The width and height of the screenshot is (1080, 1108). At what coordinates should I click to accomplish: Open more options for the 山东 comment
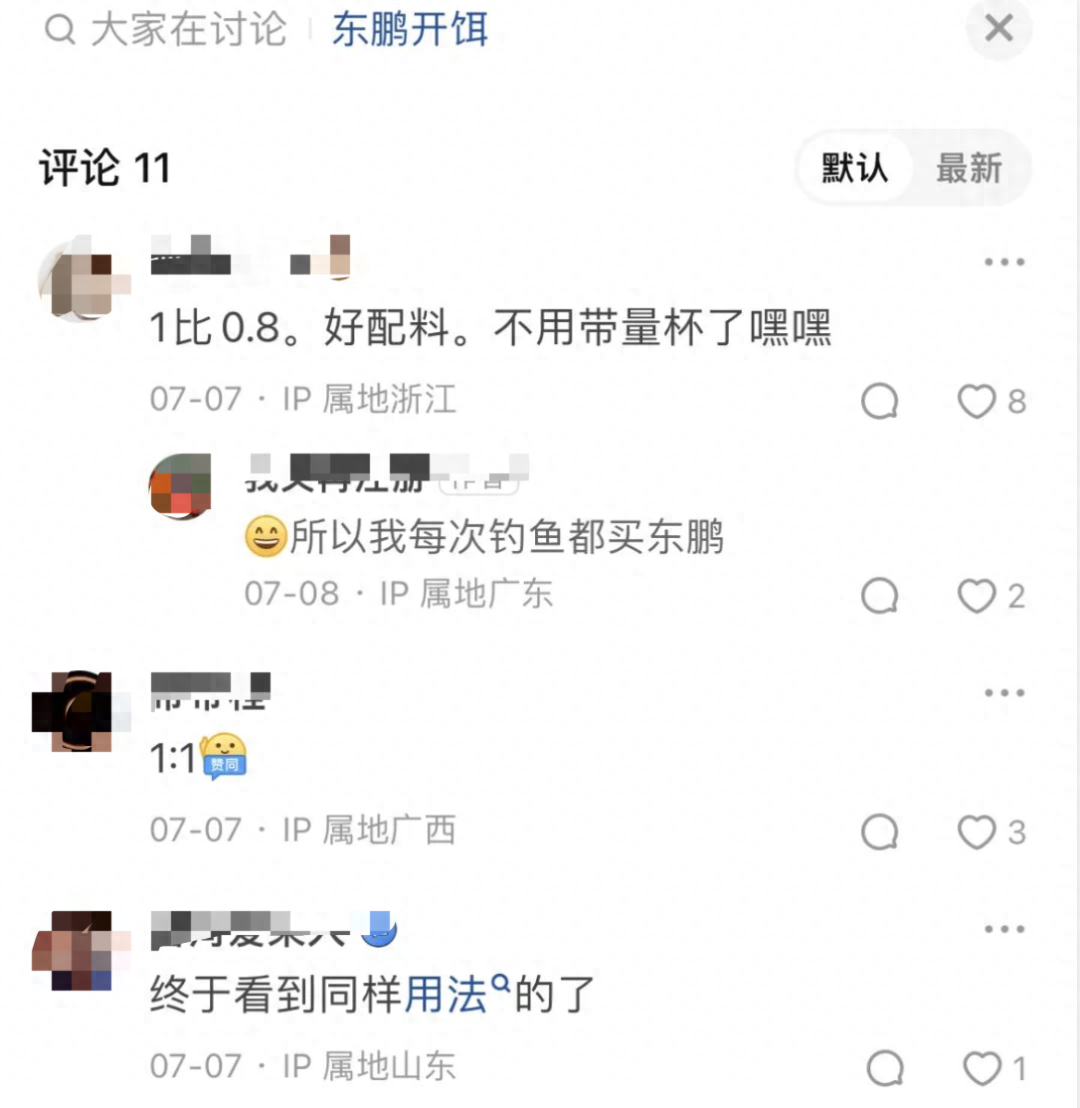pos(1004,930)
